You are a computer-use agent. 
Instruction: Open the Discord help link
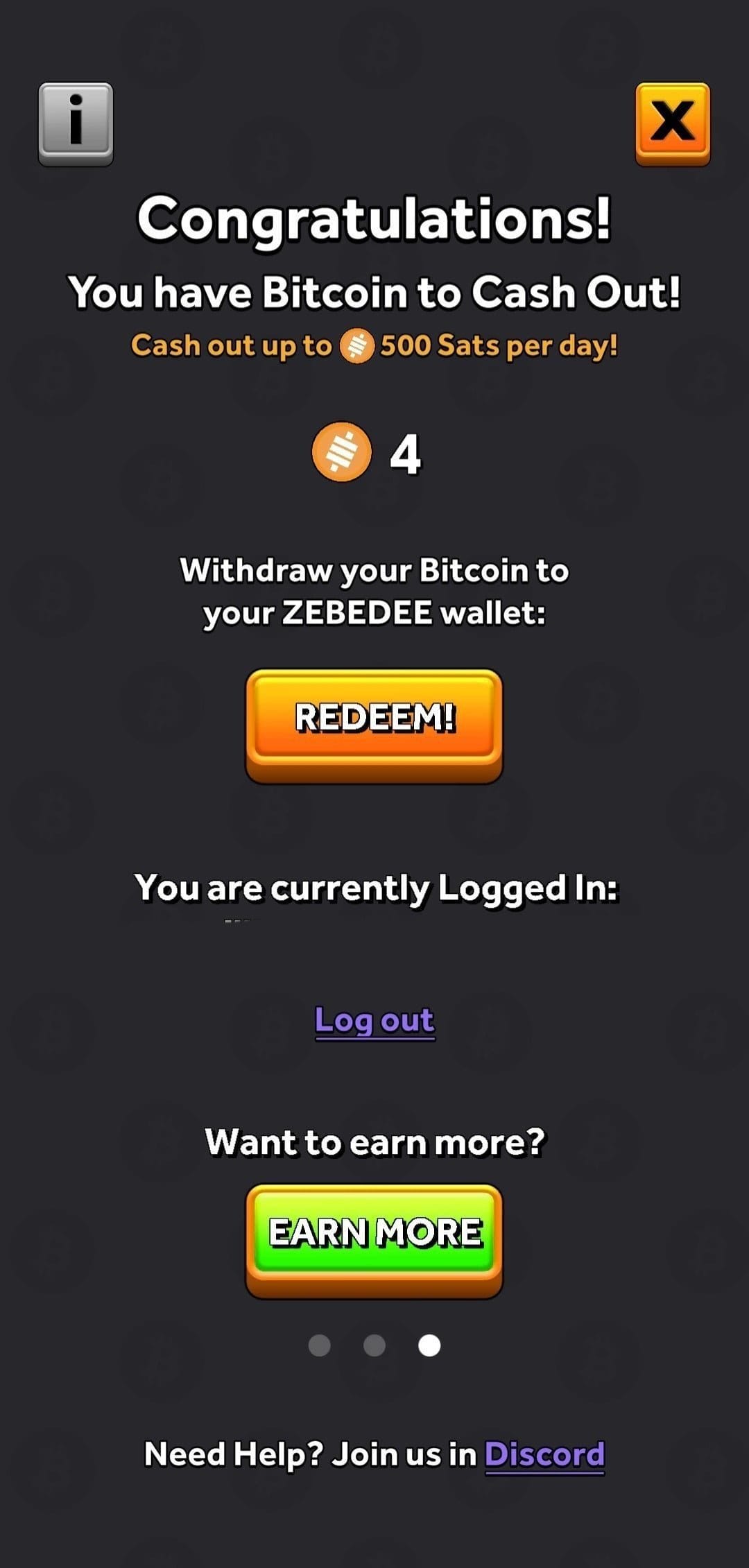coord(544,1454)
